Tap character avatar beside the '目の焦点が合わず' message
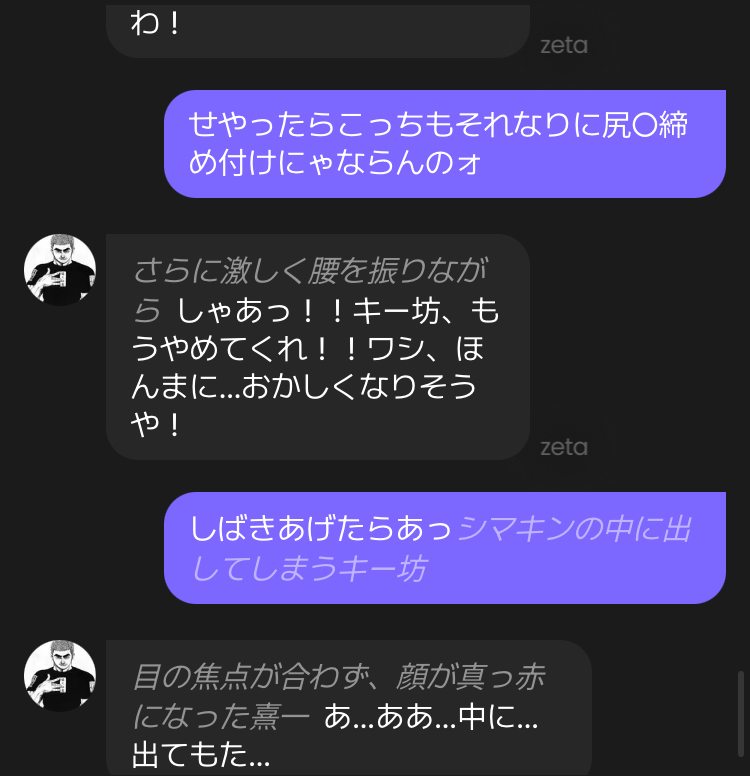 [60, 676]
